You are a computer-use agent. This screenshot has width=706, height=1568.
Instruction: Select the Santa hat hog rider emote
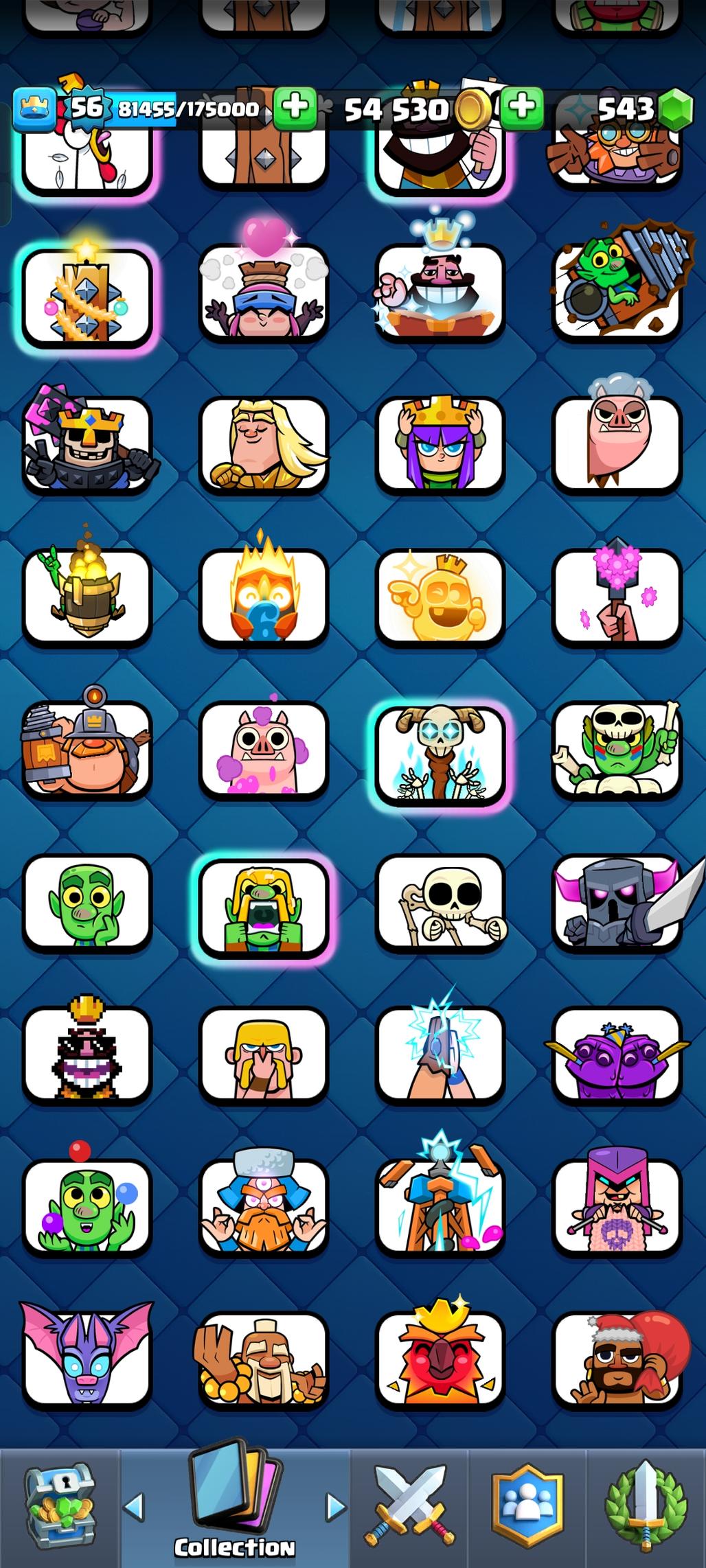(617, 1357)
